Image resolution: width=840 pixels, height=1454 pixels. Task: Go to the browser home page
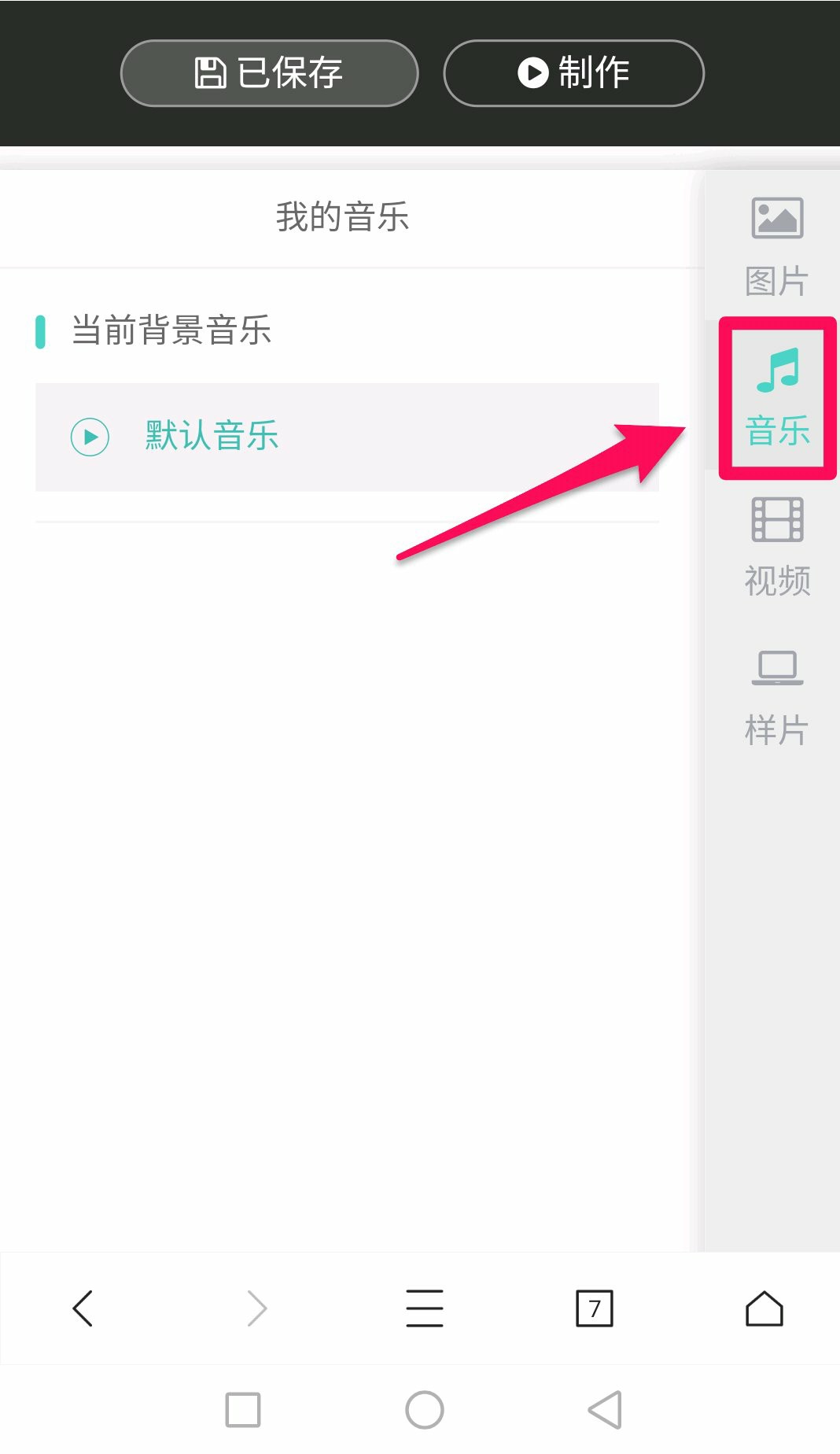[764, 1308]
